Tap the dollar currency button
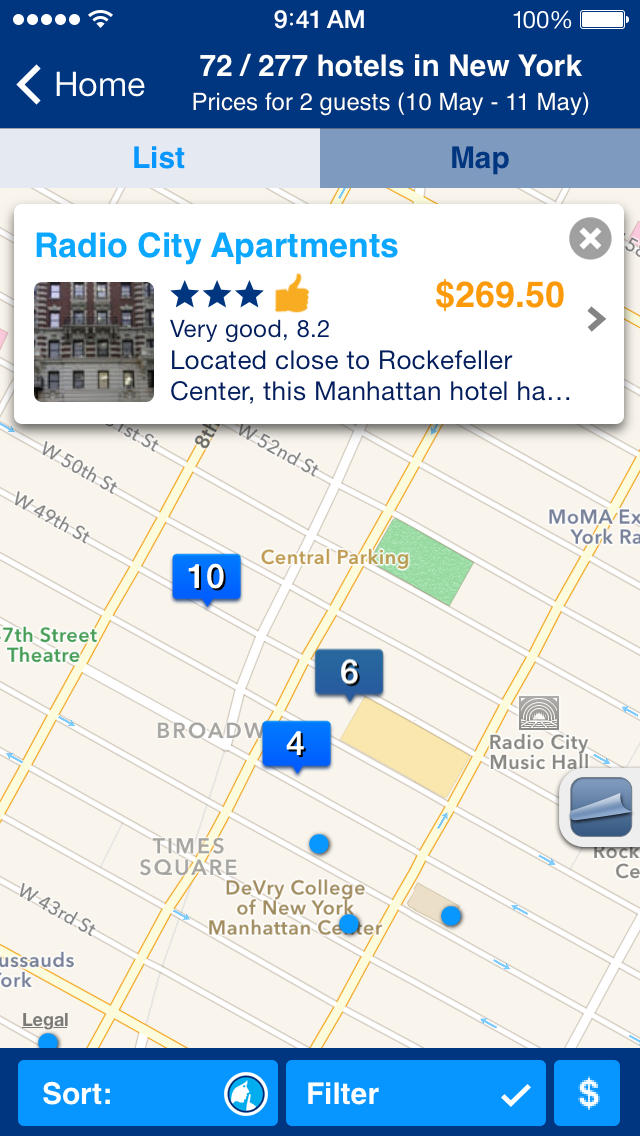Screen dimensions: 640x1136 click(x=588, y=1093)
